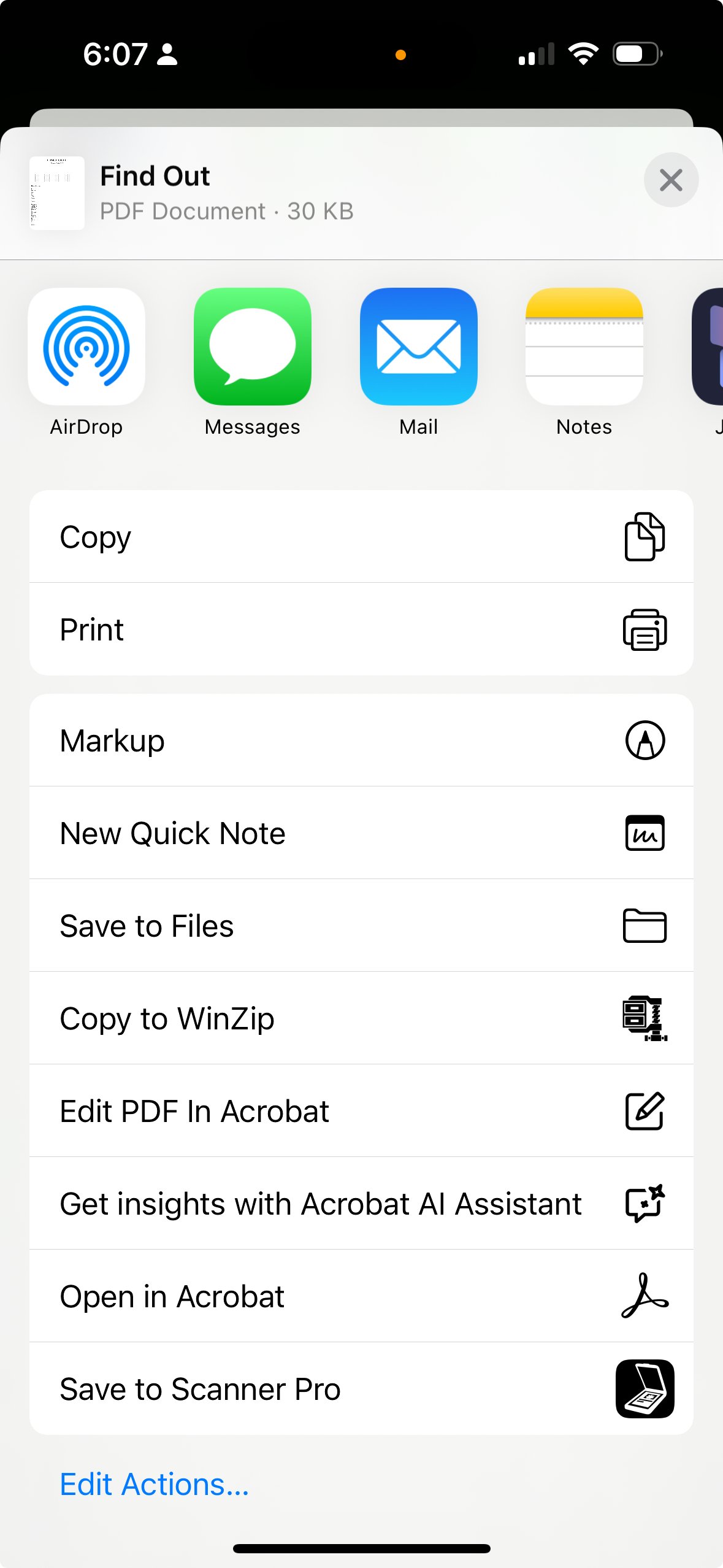Close the share sheet
This screenshot has width=723, height=1568.
pyautogui.click(x=671, y=180)
